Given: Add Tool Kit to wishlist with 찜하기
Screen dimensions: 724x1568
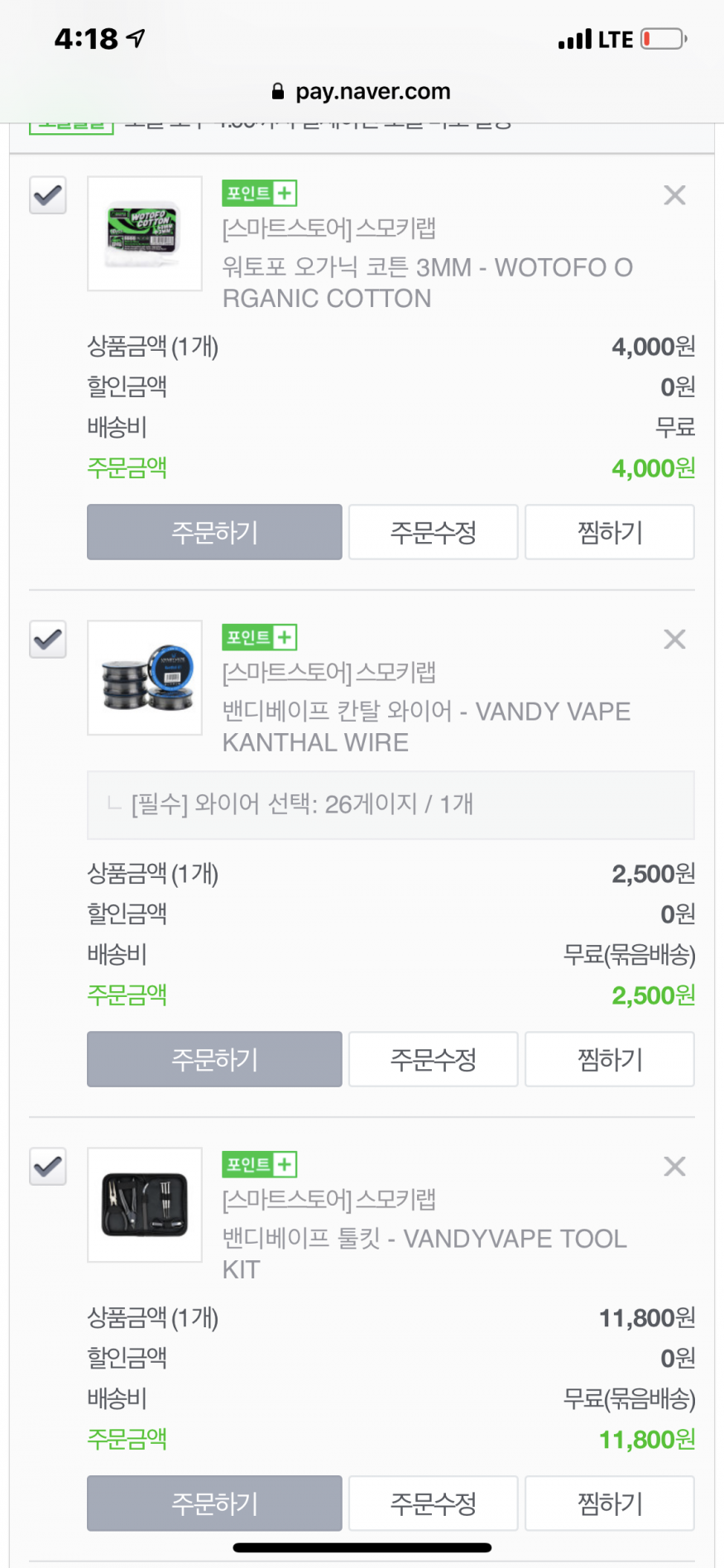Looking at the screenshot, I should [x=610, y=1503].
